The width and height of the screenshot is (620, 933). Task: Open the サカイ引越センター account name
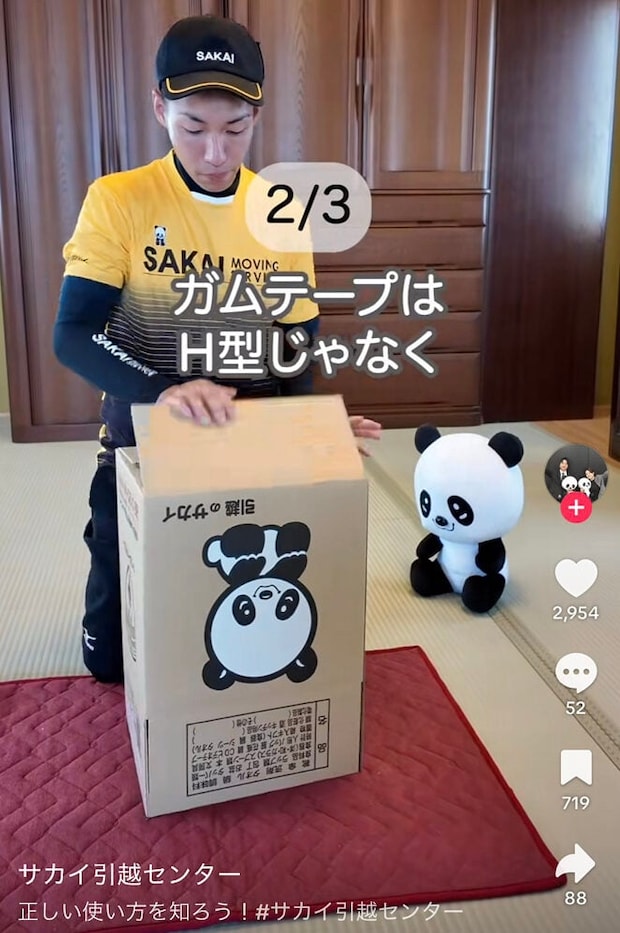click(x=129, y=875)
